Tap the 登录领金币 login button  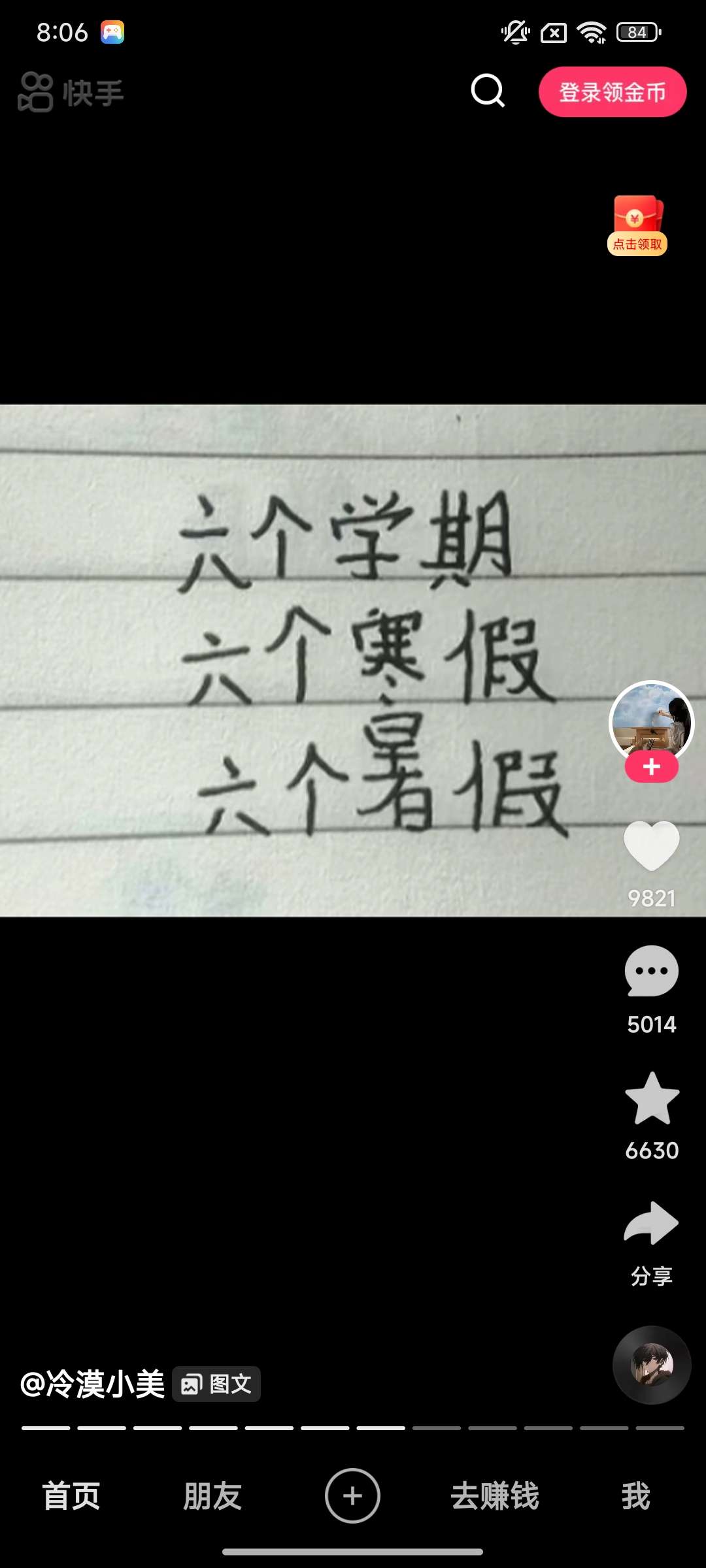[x=612, y=92]
